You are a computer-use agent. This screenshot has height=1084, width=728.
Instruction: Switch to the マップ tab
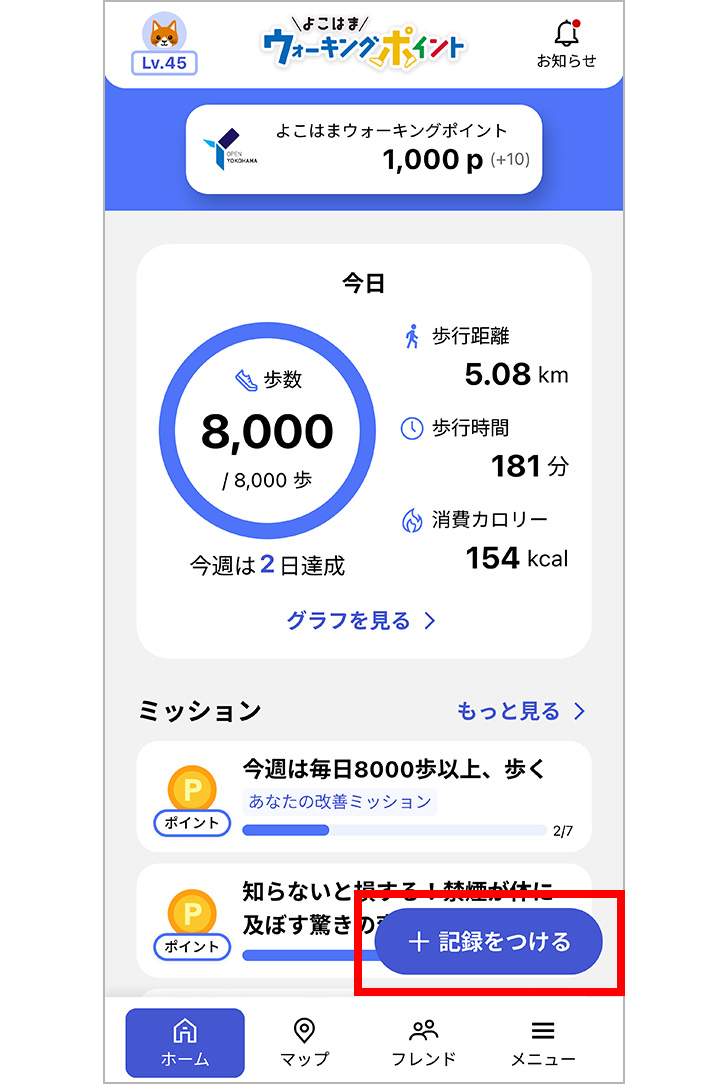307,1040
